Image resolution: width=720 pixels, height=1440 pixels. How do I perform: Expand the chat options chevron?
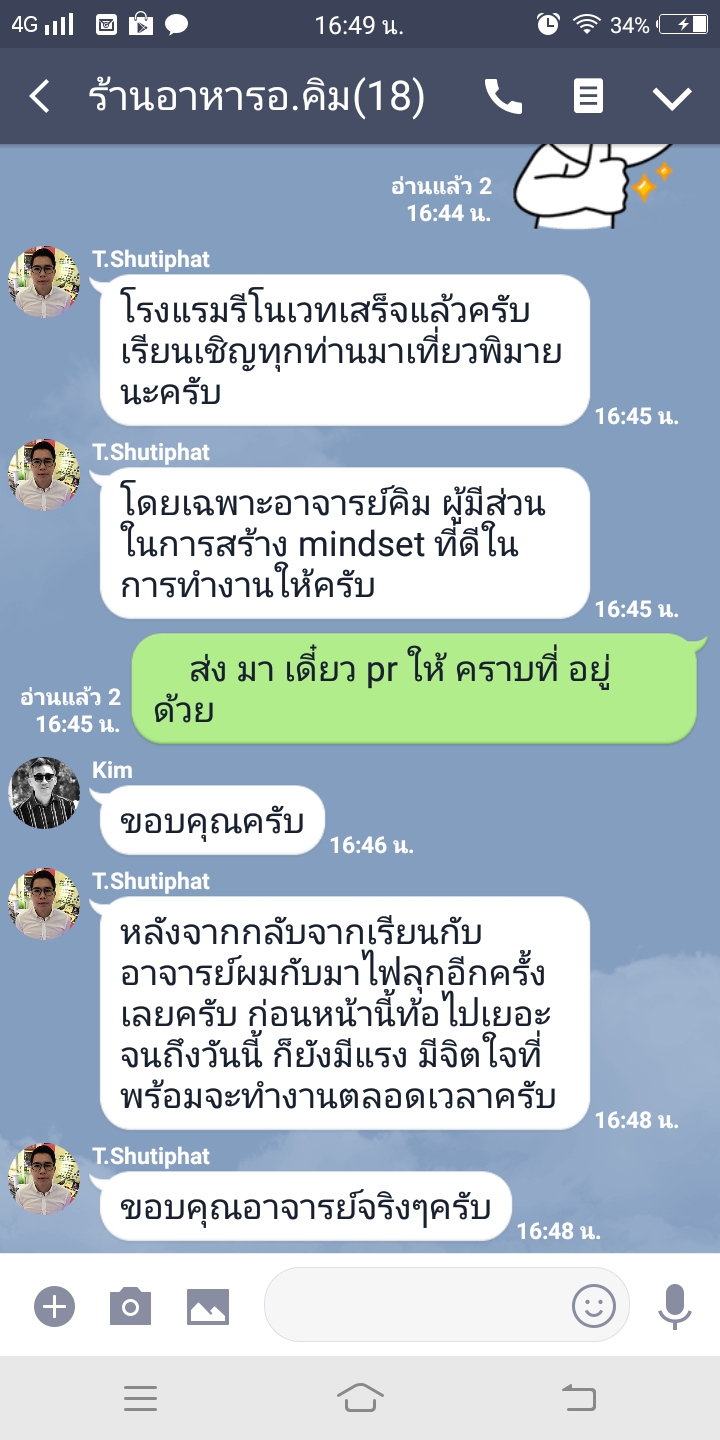671,97
